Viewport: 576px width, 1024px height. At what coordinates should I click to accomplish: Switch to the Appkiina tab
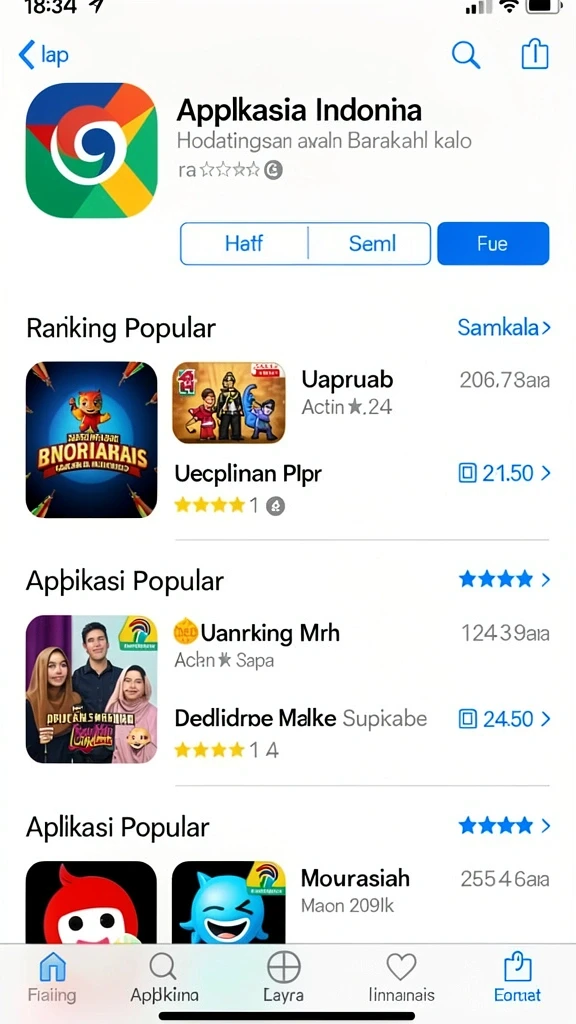click(164, 976)
